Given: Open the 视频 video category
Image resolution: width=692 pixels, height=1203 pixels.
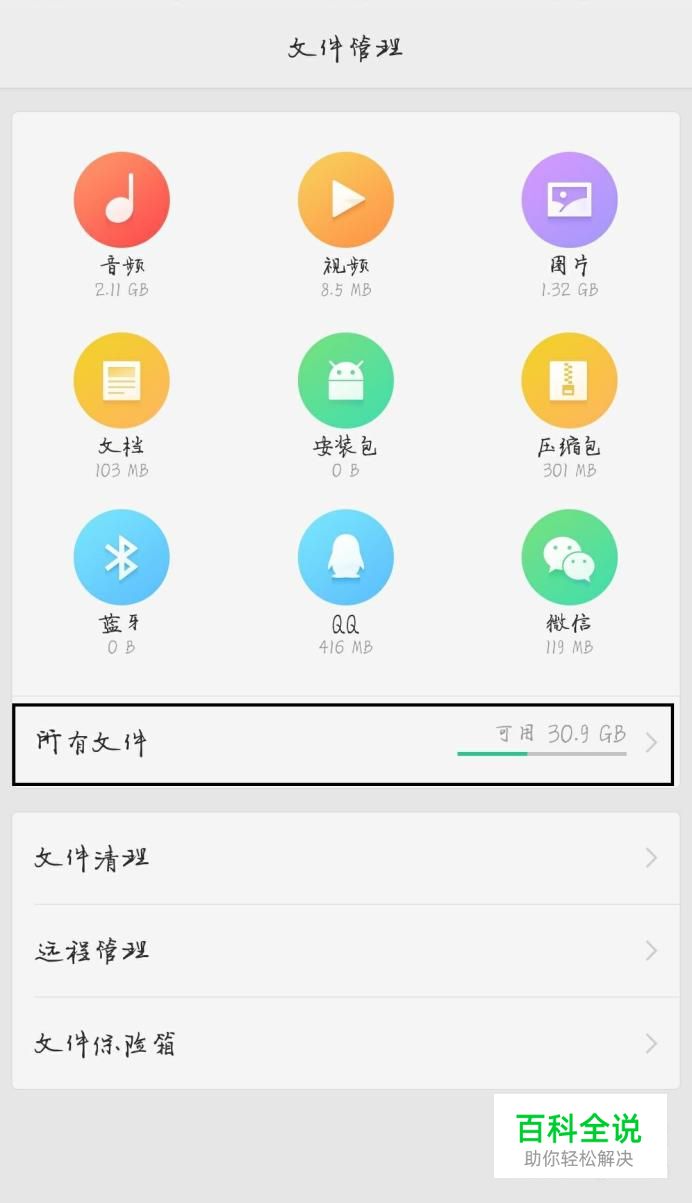Looking at the screenshot, I should (x=345, y=201).
